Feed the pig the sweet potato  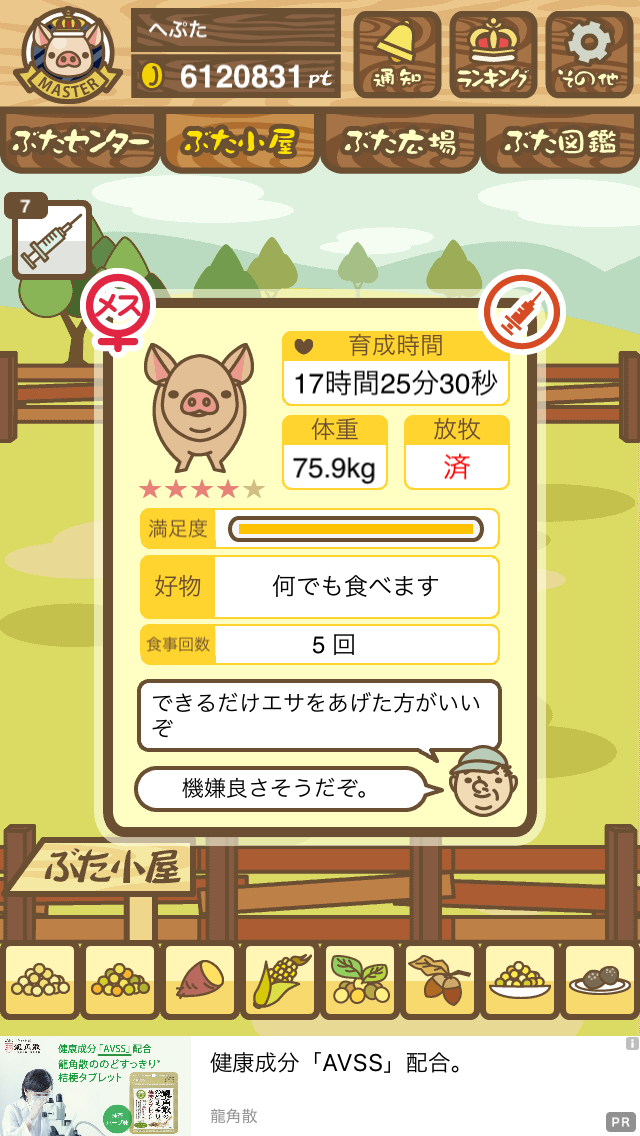(x=200, y=981)
